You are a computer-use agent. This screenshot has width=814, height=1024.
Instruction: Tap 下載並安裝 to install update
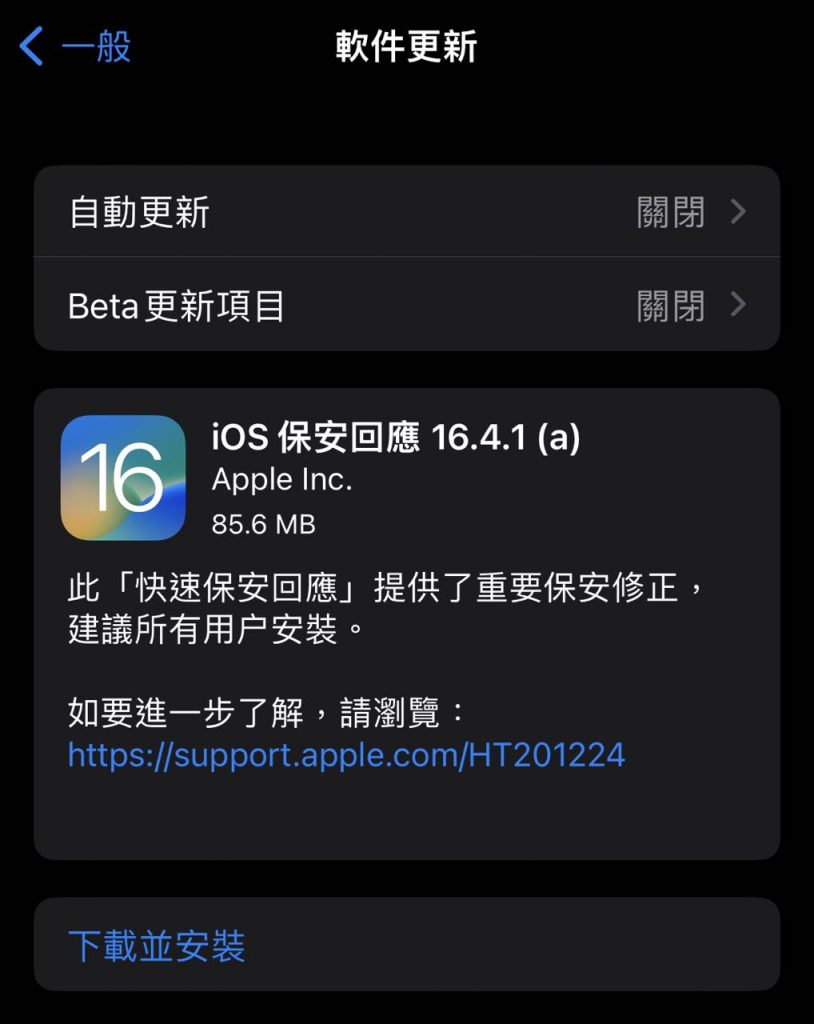point(157,945)
